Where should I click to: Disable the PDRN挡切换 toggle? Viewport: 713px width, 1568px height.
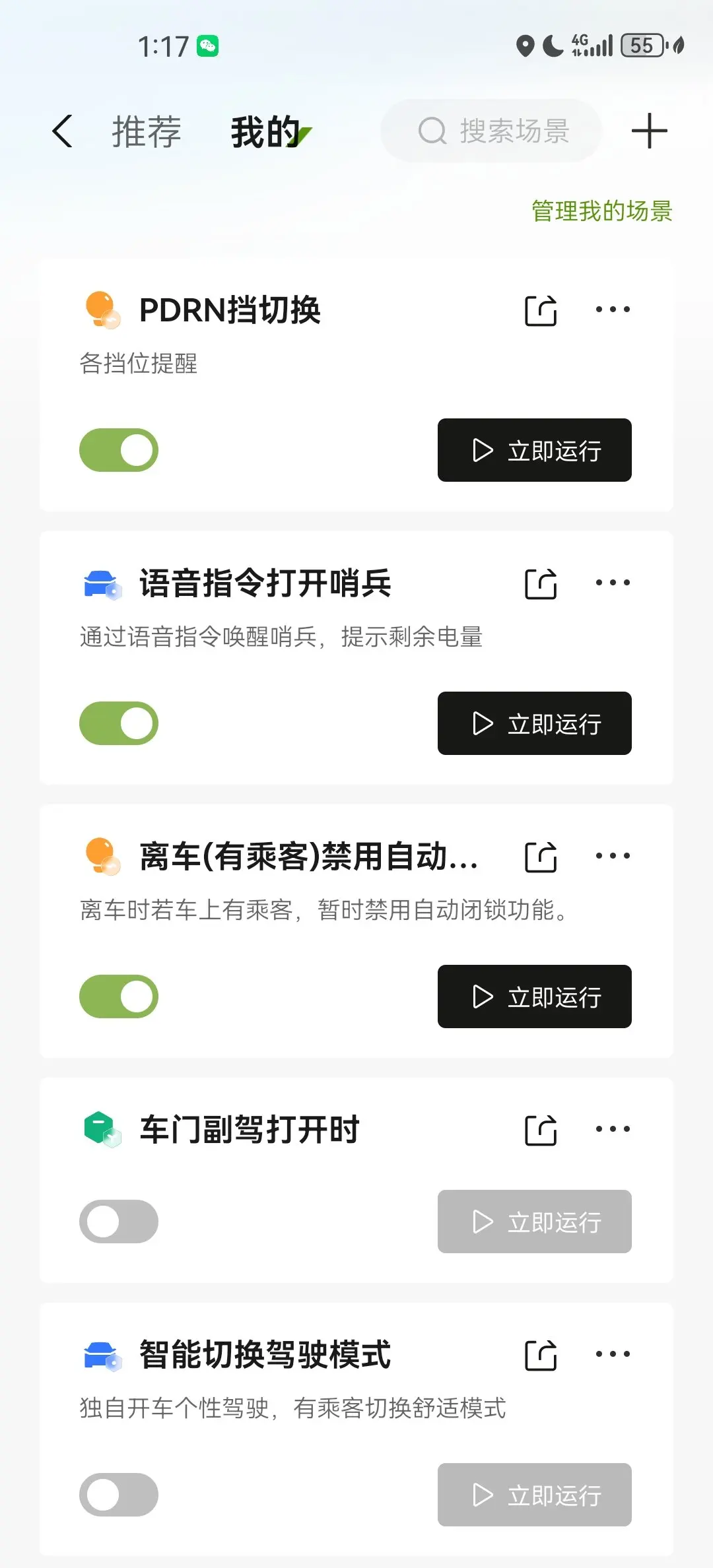[119, 450]
